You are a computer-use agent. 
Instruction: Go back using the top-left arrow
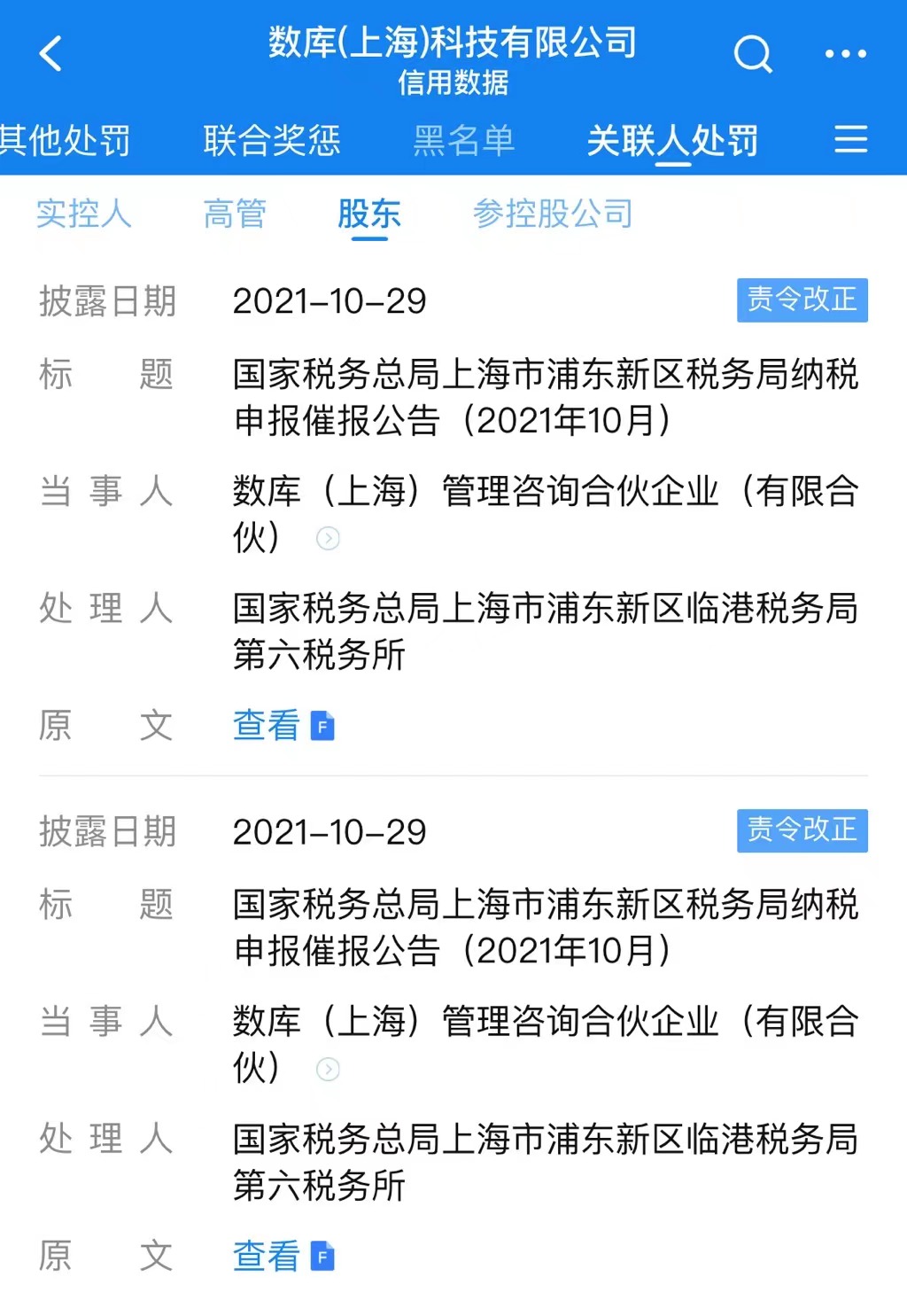pos(51,54)
